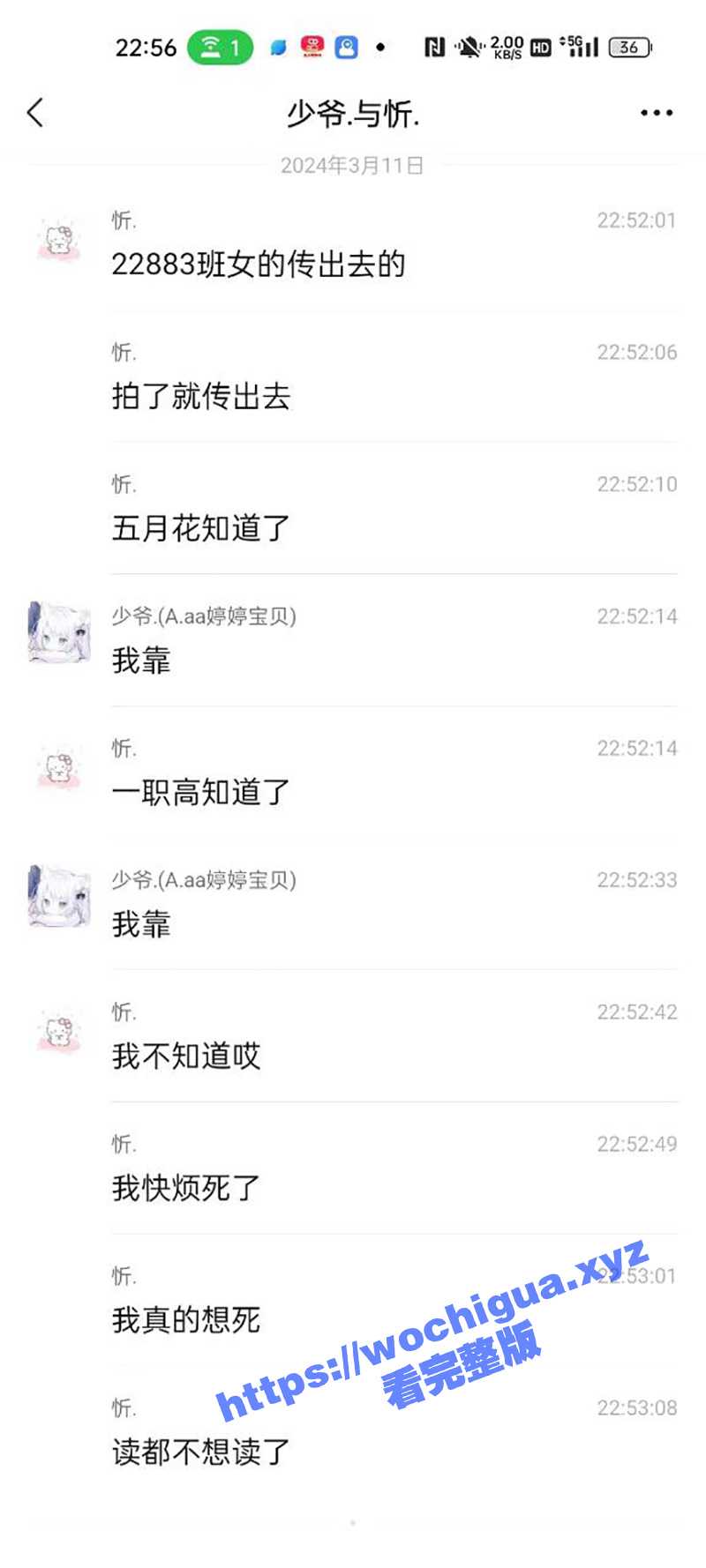Tap the HD indicator in the status bar
Viewport: 706px width, 1568px height.
(541, 49)
